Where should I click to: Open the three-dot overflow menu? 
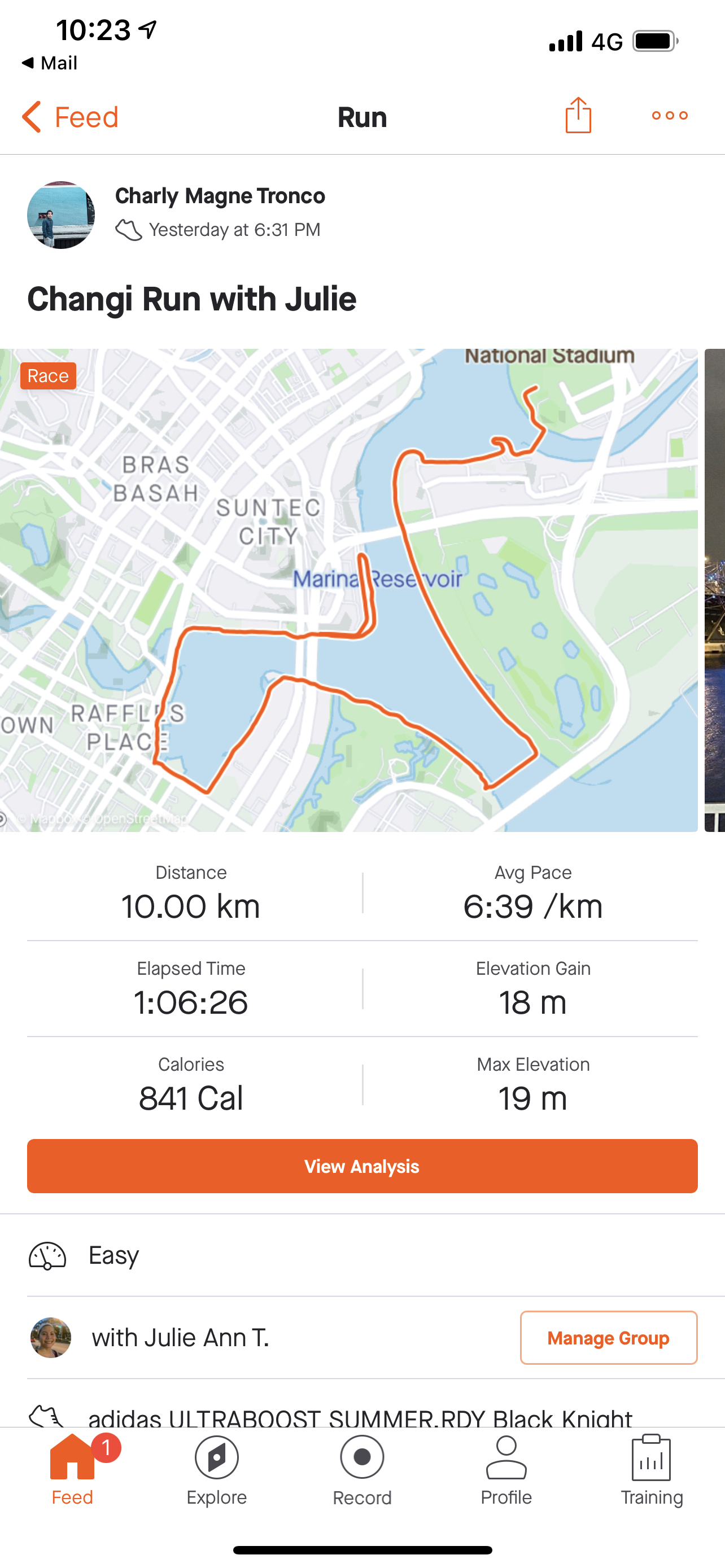(670, 116)
